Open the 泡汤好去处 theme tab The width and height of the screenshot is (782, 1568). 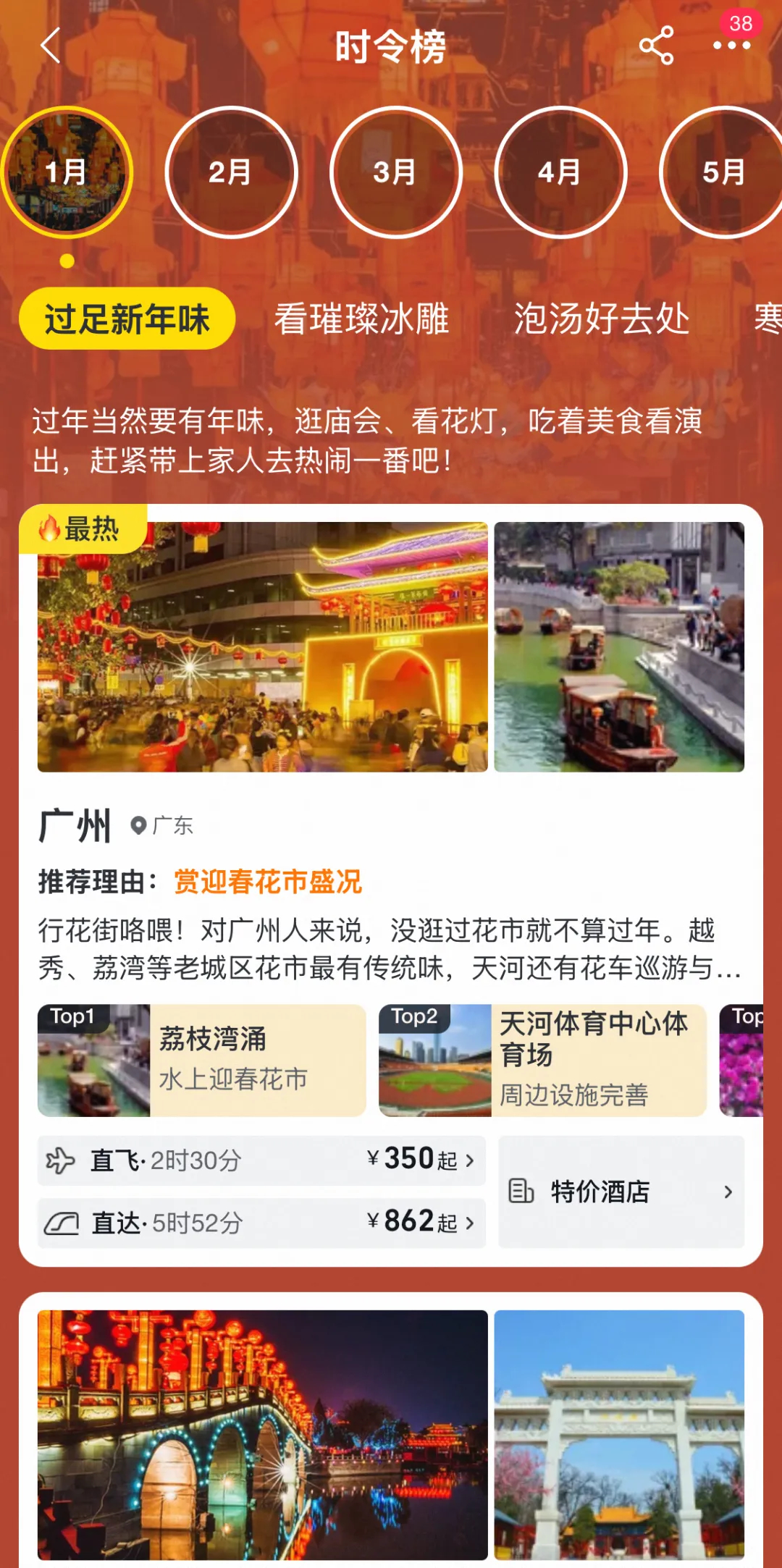click(602, 319)
